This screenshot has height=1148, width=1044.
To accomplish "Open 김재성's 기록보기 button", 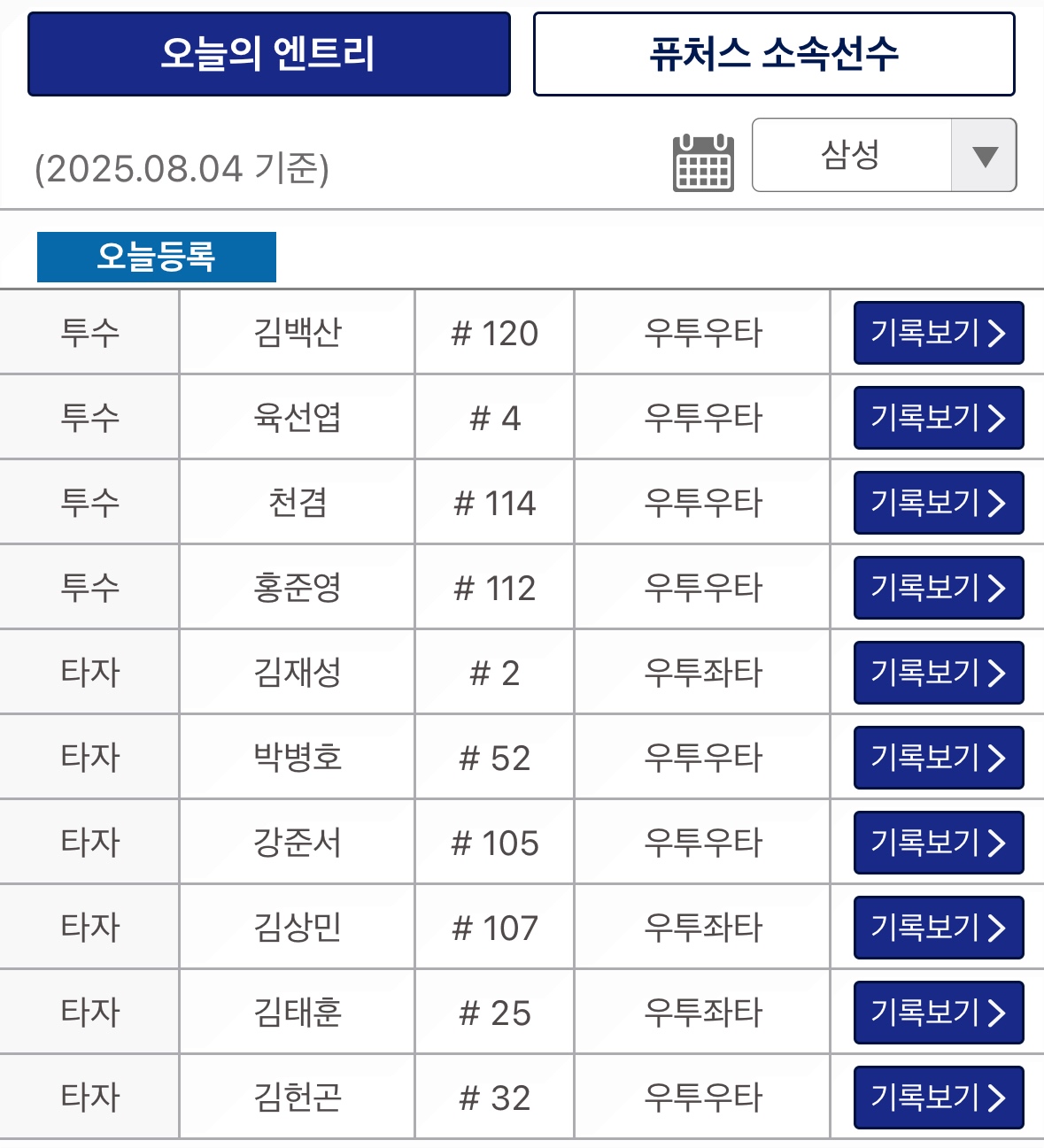I will pos(938,673).
